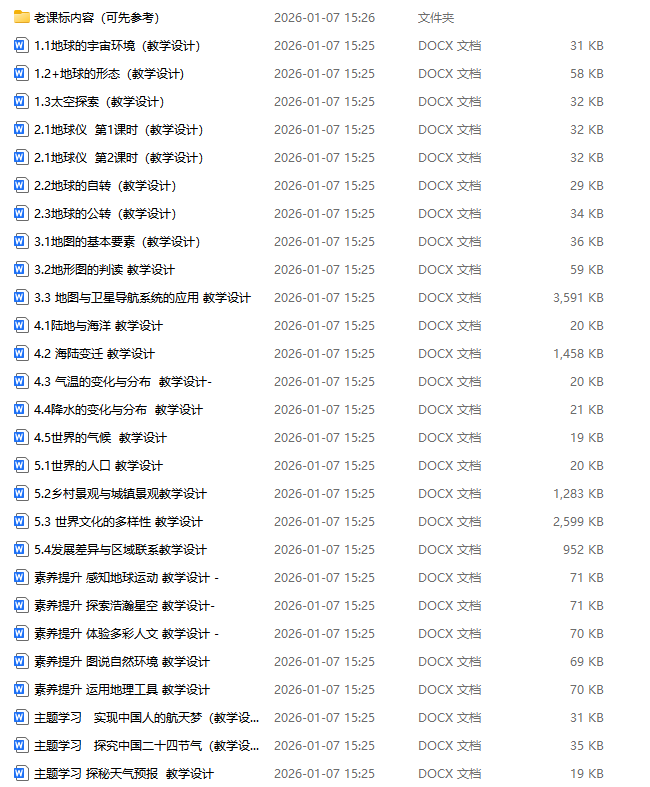
Task: Open 4.5世界的气候 teaching design
Action: point(100,438)
